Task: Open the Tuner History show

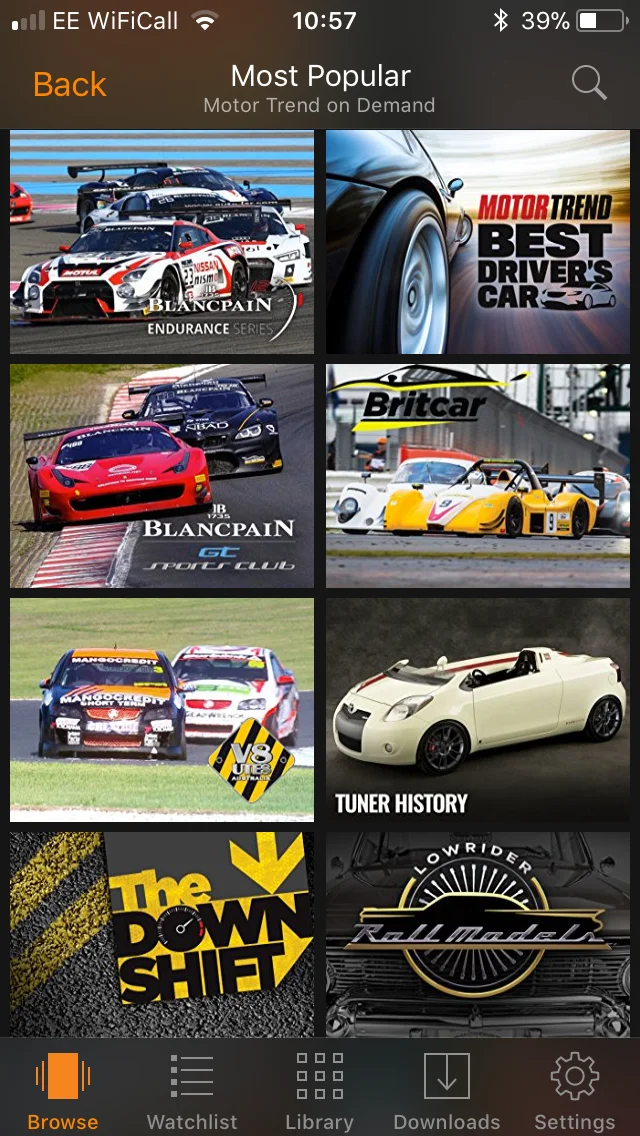Action: pyautogui.click(x=478, y=709)
